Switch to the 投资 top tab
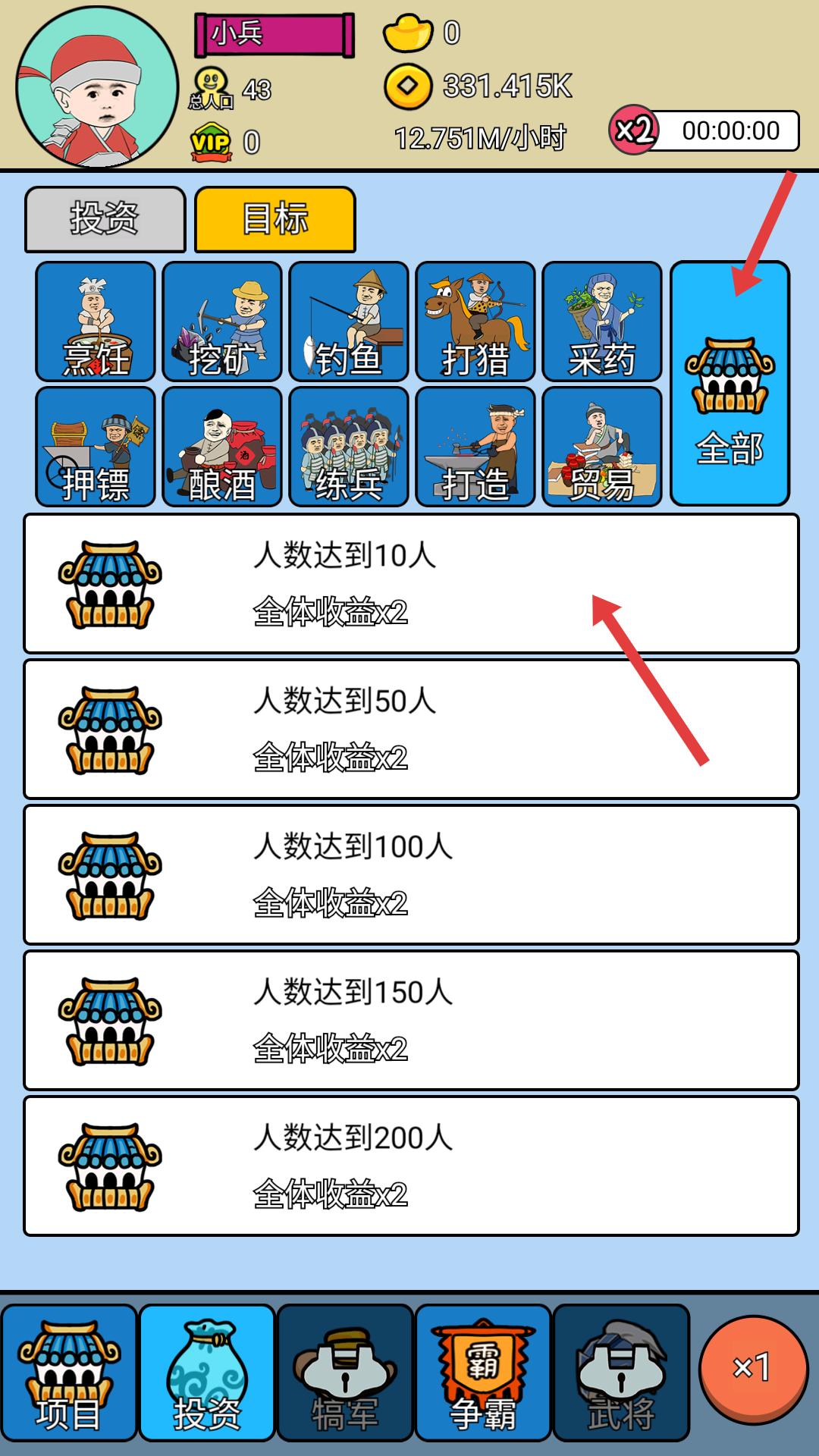The height and width of the screenshot is (1456, 819). point(105,219)
